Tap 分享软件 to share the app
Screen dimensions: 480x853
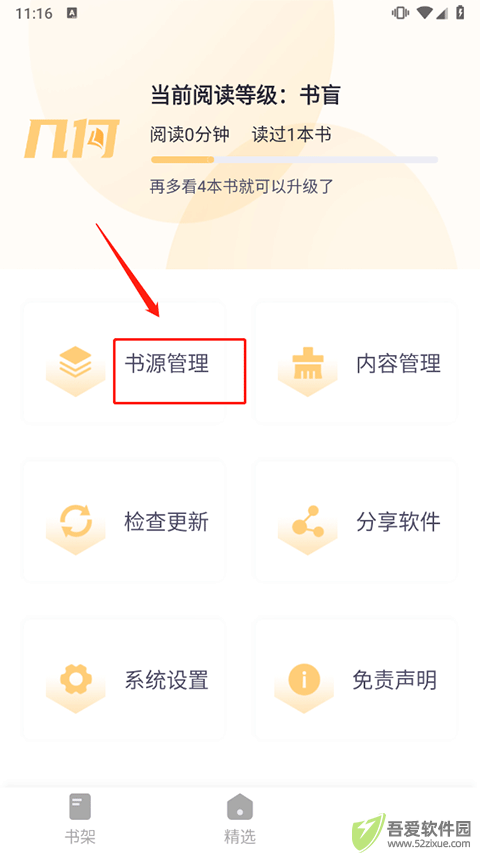point(356,522)
